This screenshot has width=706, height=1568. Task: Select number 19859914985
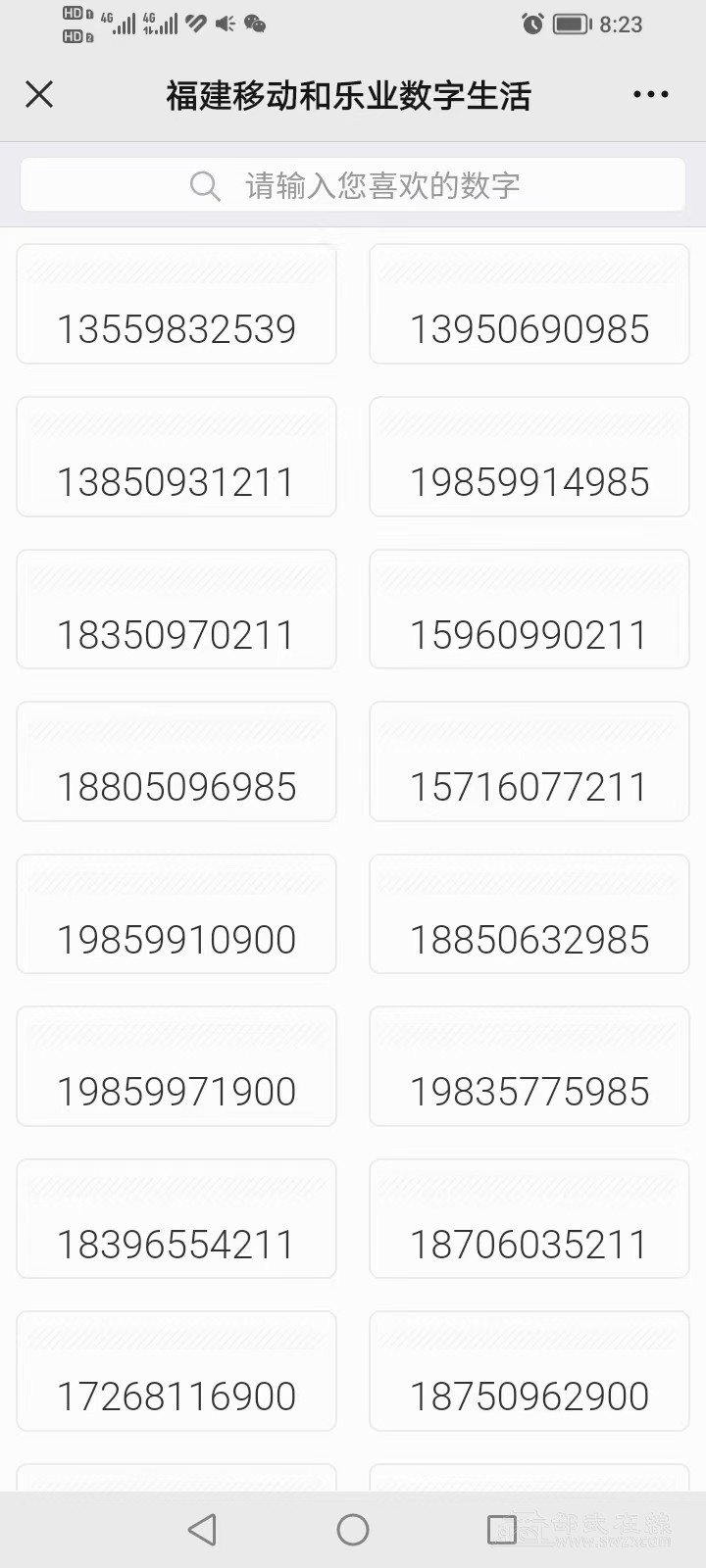click(529, 458)
